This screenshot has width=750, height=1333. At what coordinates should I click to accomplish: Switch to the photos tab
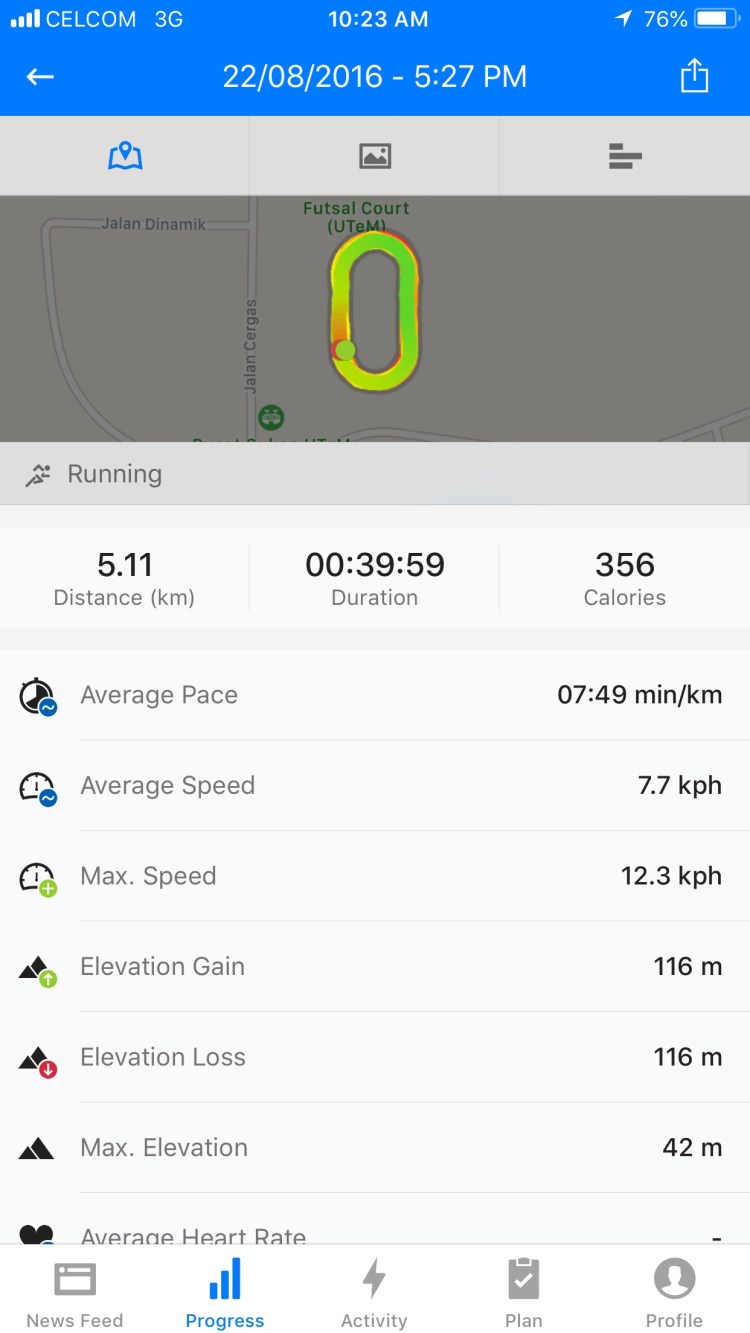(x=375, y=156)
